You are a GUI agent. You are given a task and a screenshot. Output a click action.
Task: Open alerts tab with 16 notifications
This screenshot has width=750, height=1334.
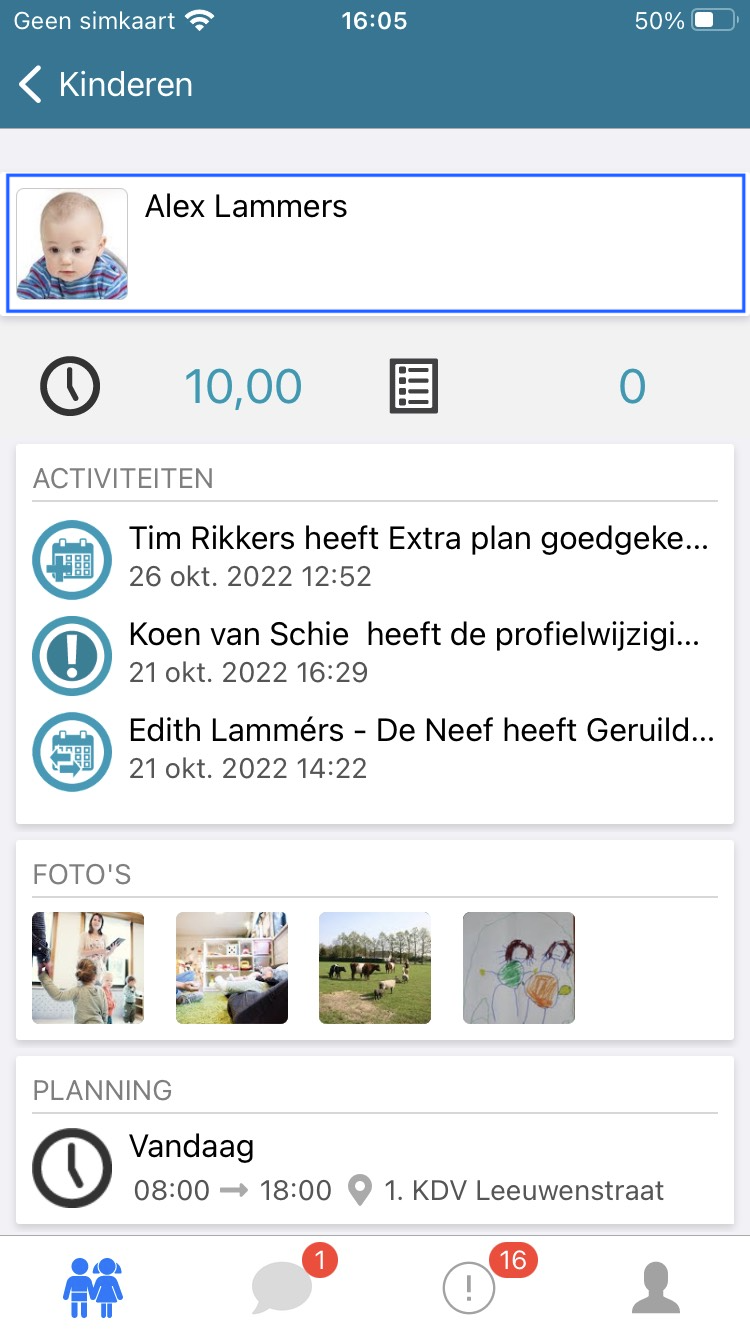click(468, 1286)
